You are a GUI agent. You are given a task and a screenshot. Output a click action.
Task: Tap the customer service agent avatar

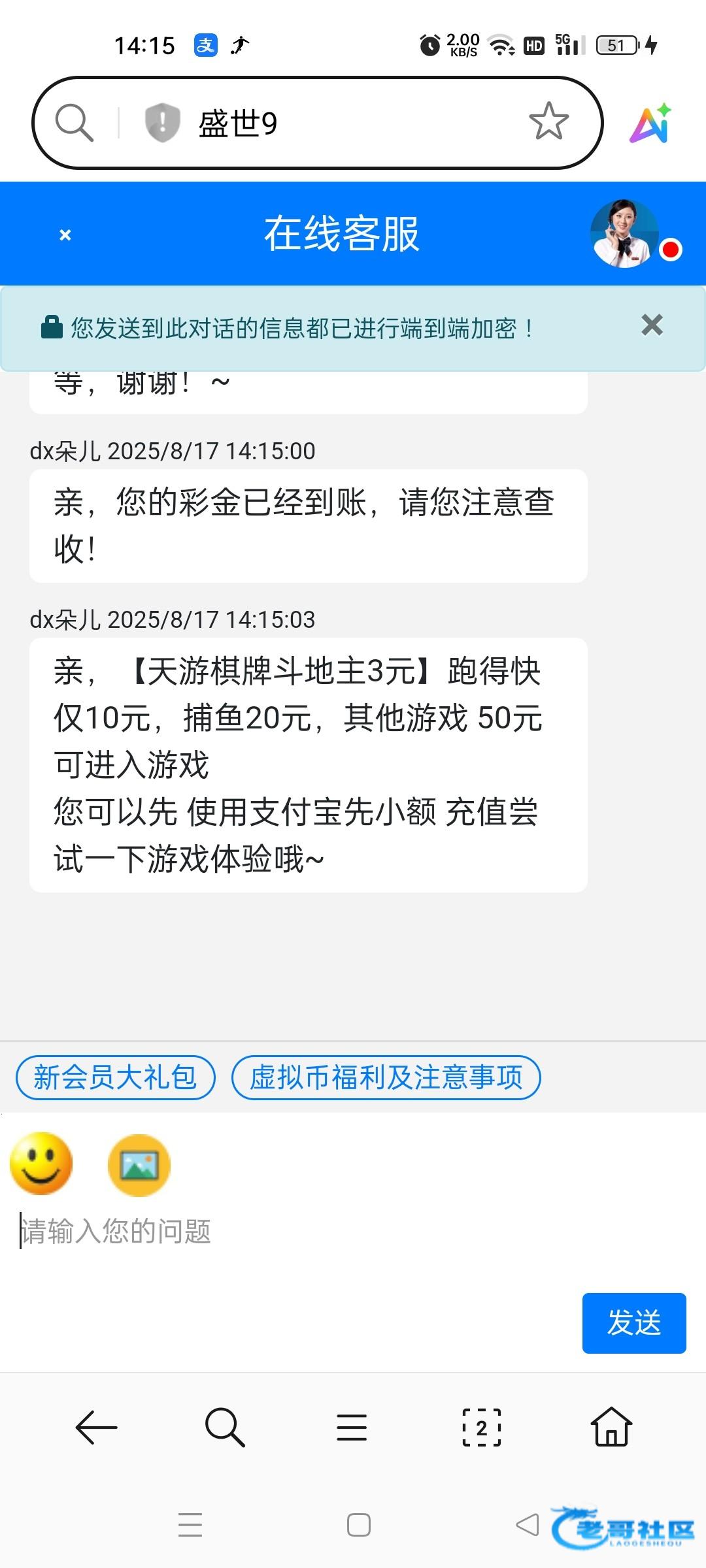pos(624,234)
